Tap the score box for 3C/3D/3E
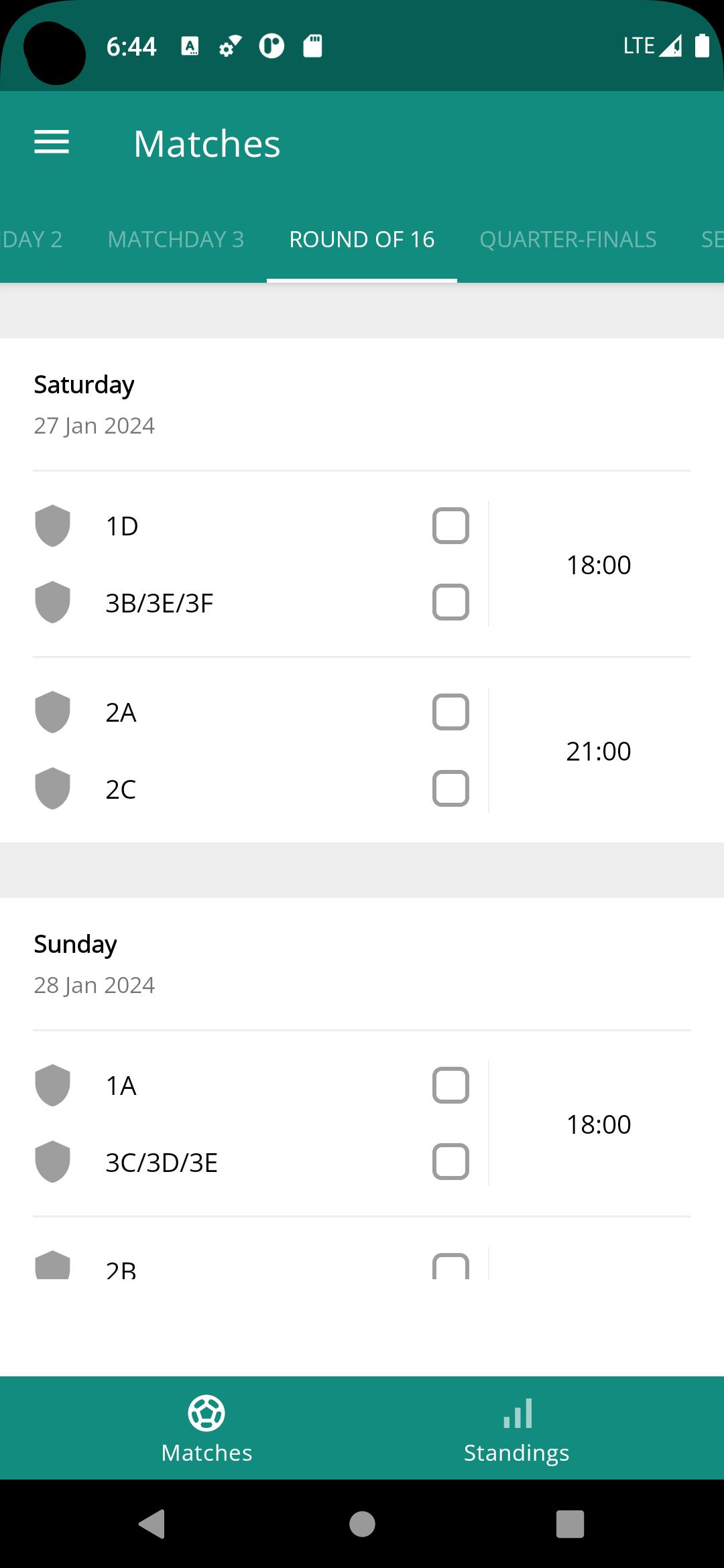Viewport: 724px width, 1568px height. (x=450, y=1162)
